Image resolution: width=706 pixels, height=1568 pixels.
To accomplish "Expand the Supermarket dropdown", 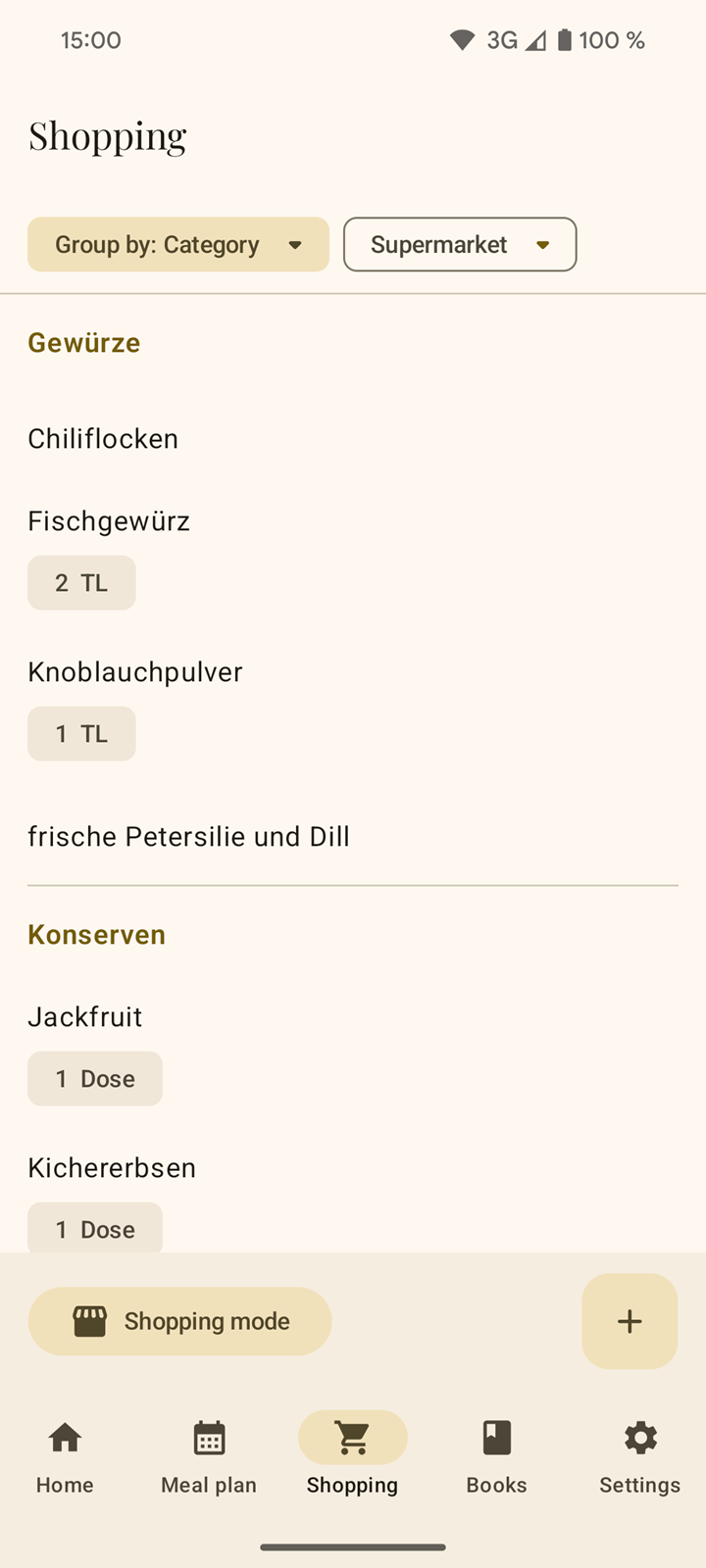I will (x=460, y=244).
